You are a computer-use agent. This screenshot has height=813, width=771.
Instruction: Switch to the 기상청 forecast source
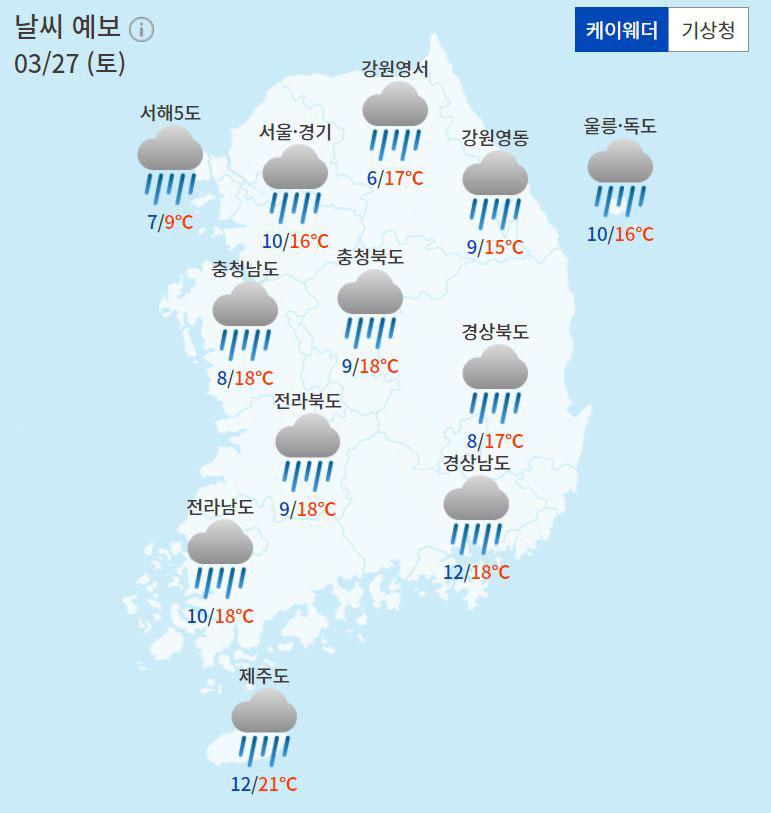coord(708,30)
